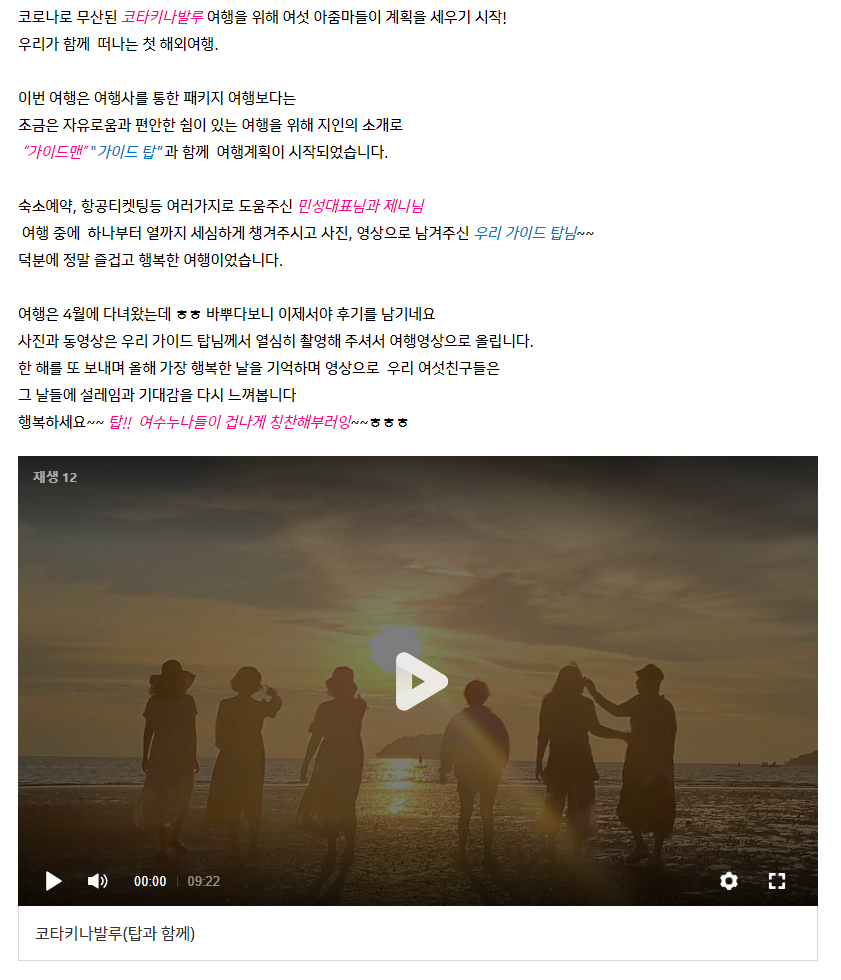Enter fullscreen video mode

(776, 881)
